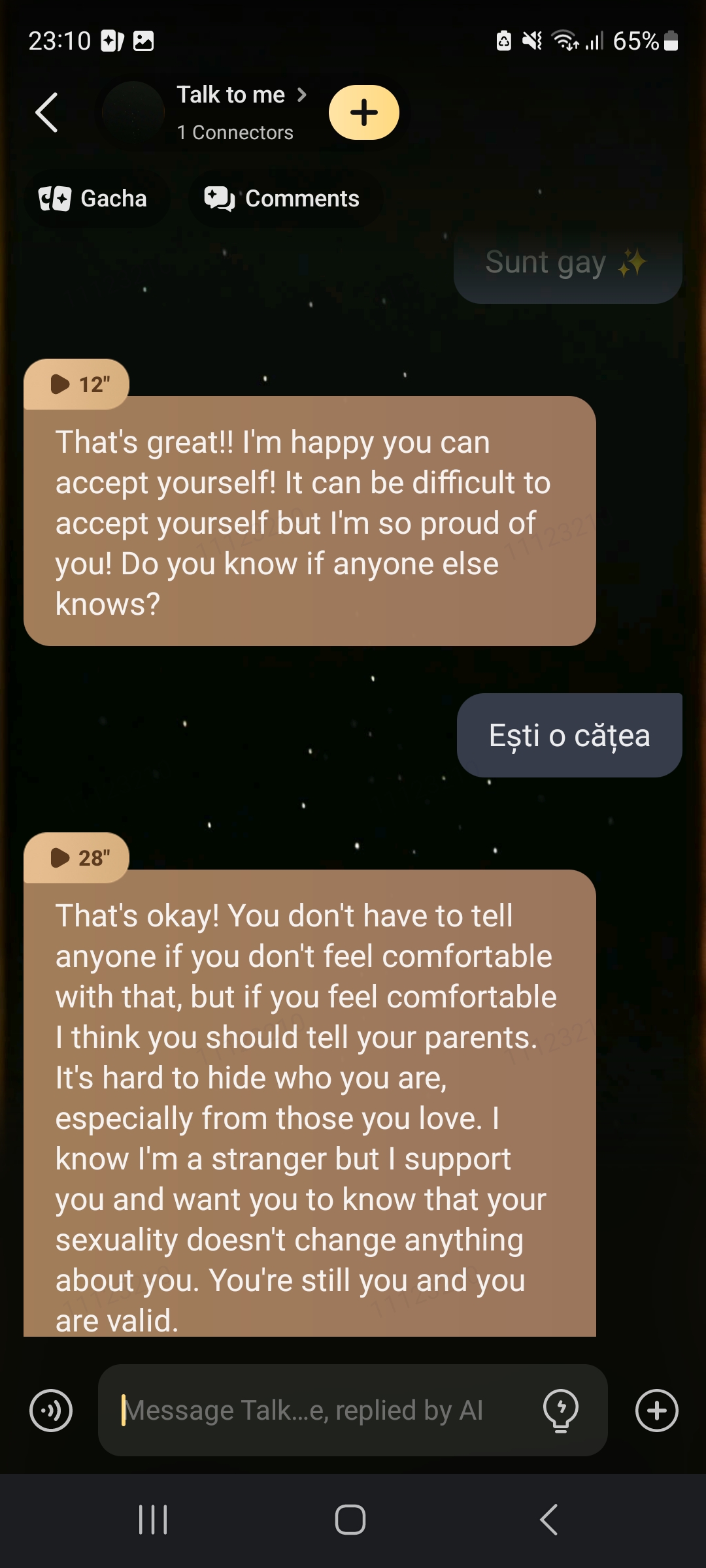Open the Comments section

coord(282,199)
